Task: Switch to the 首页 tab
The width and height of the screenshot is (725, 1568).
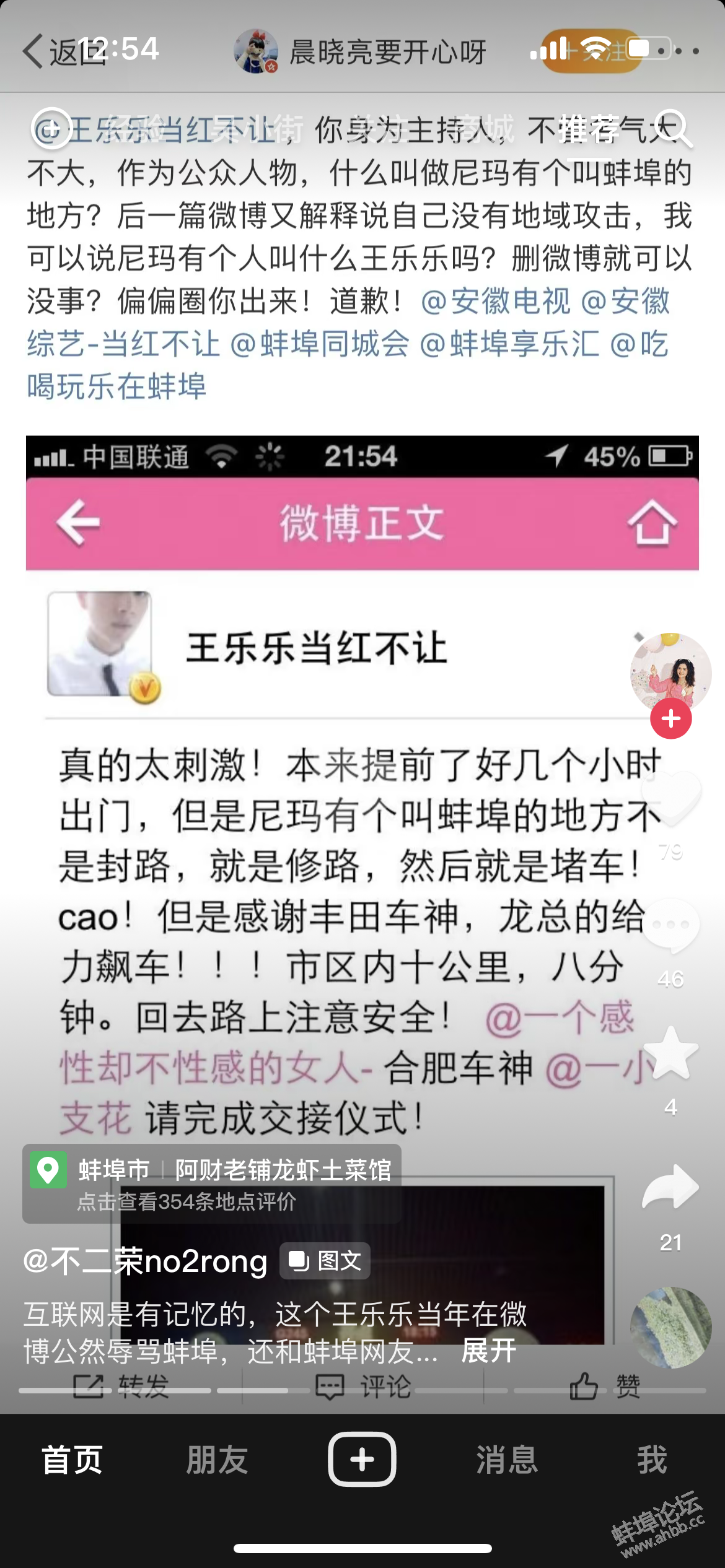Action: click(72, 1460)
